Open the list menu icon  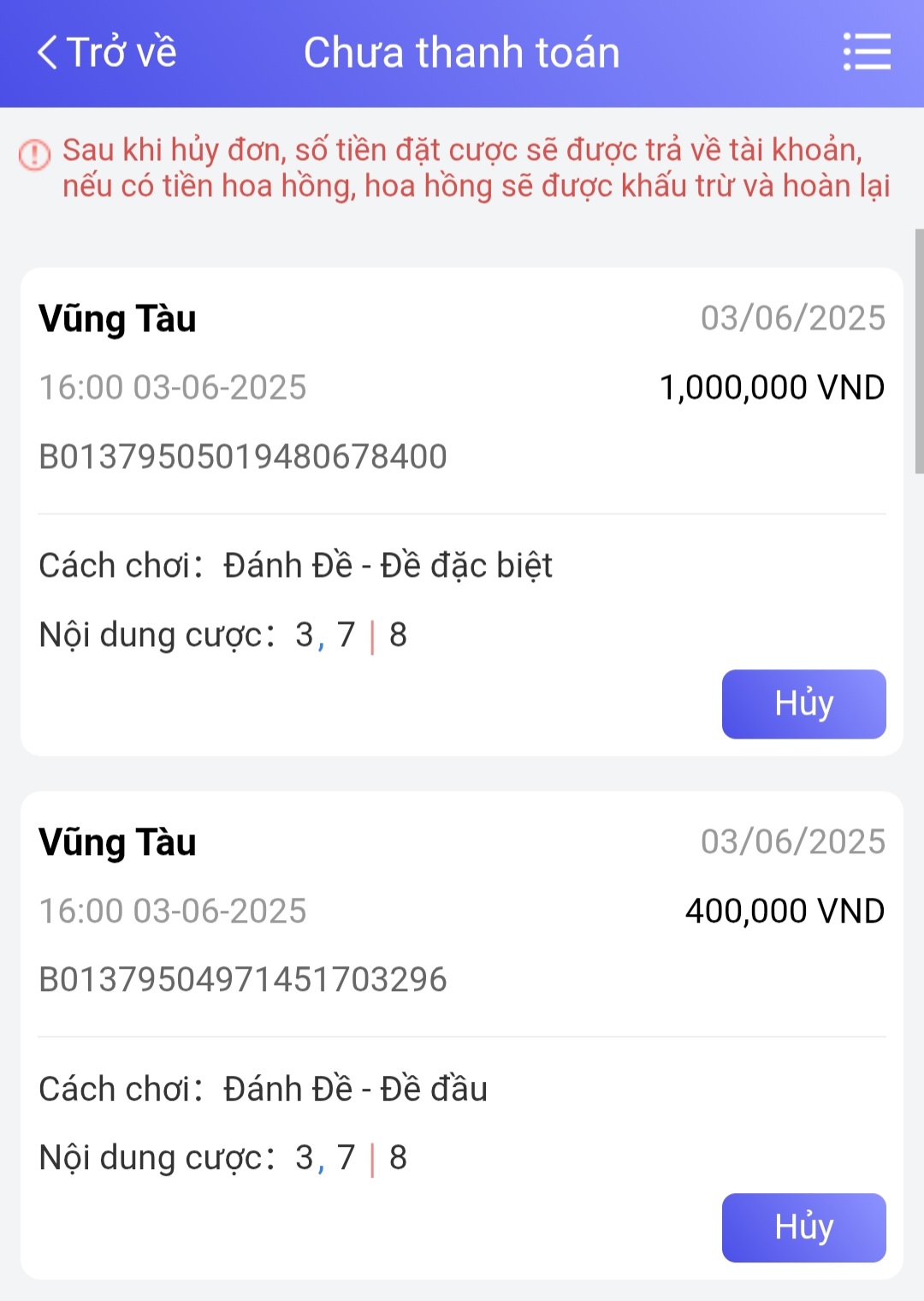(x=867, y=52)
